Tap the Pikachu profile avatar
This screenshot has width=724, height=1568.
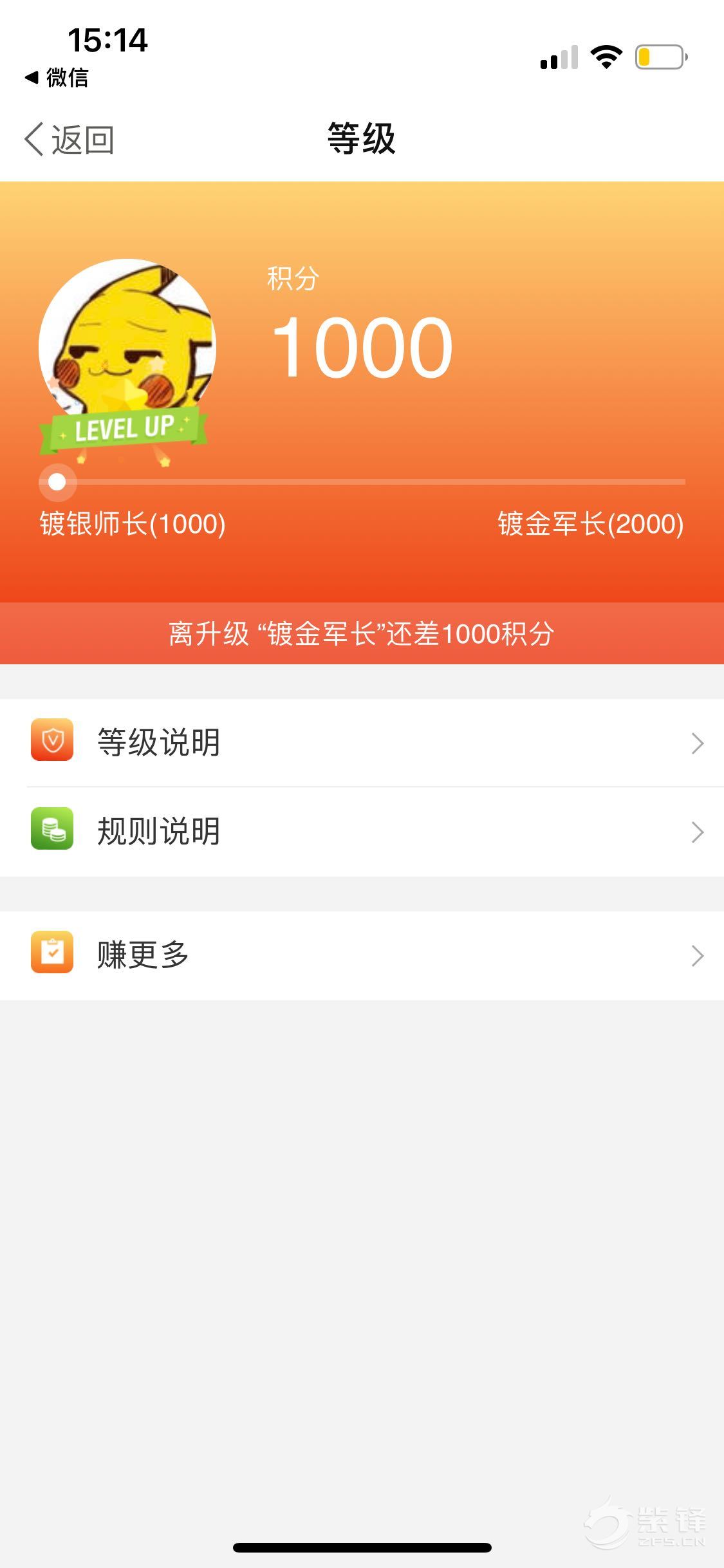[127, 348]
